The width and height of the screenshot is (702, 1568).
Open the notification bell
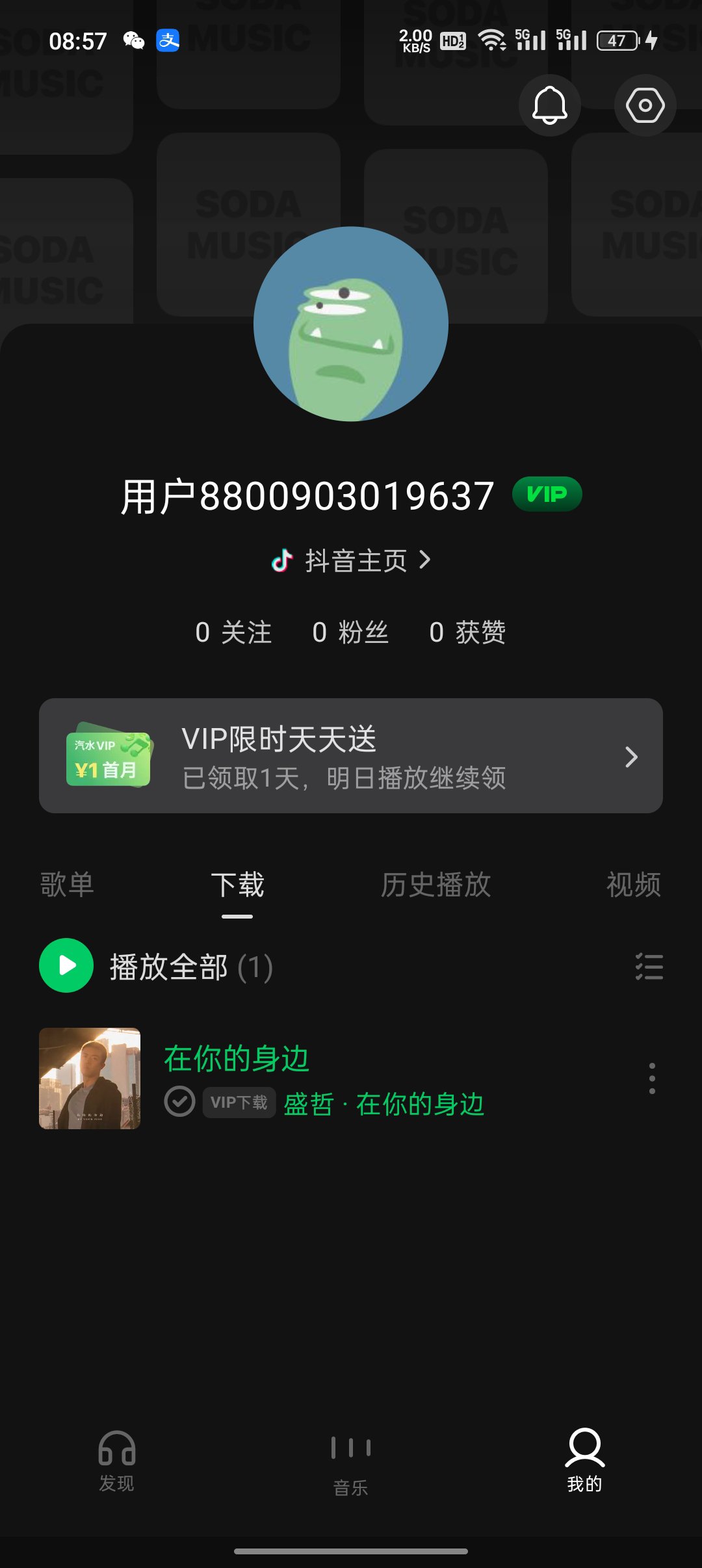549,105
